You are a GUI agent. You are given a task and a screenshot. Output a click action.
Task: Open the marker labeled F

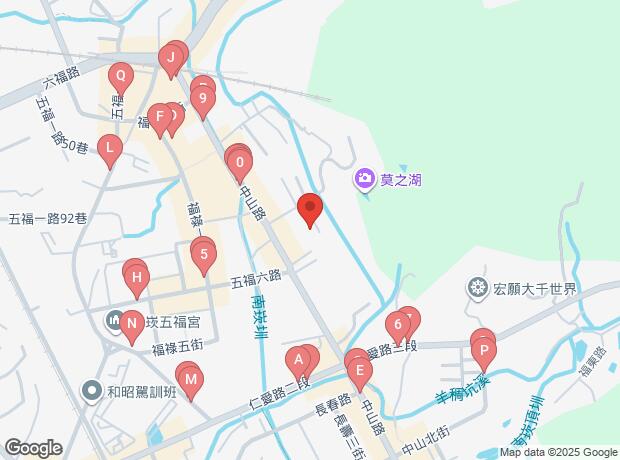coord(159,116)
